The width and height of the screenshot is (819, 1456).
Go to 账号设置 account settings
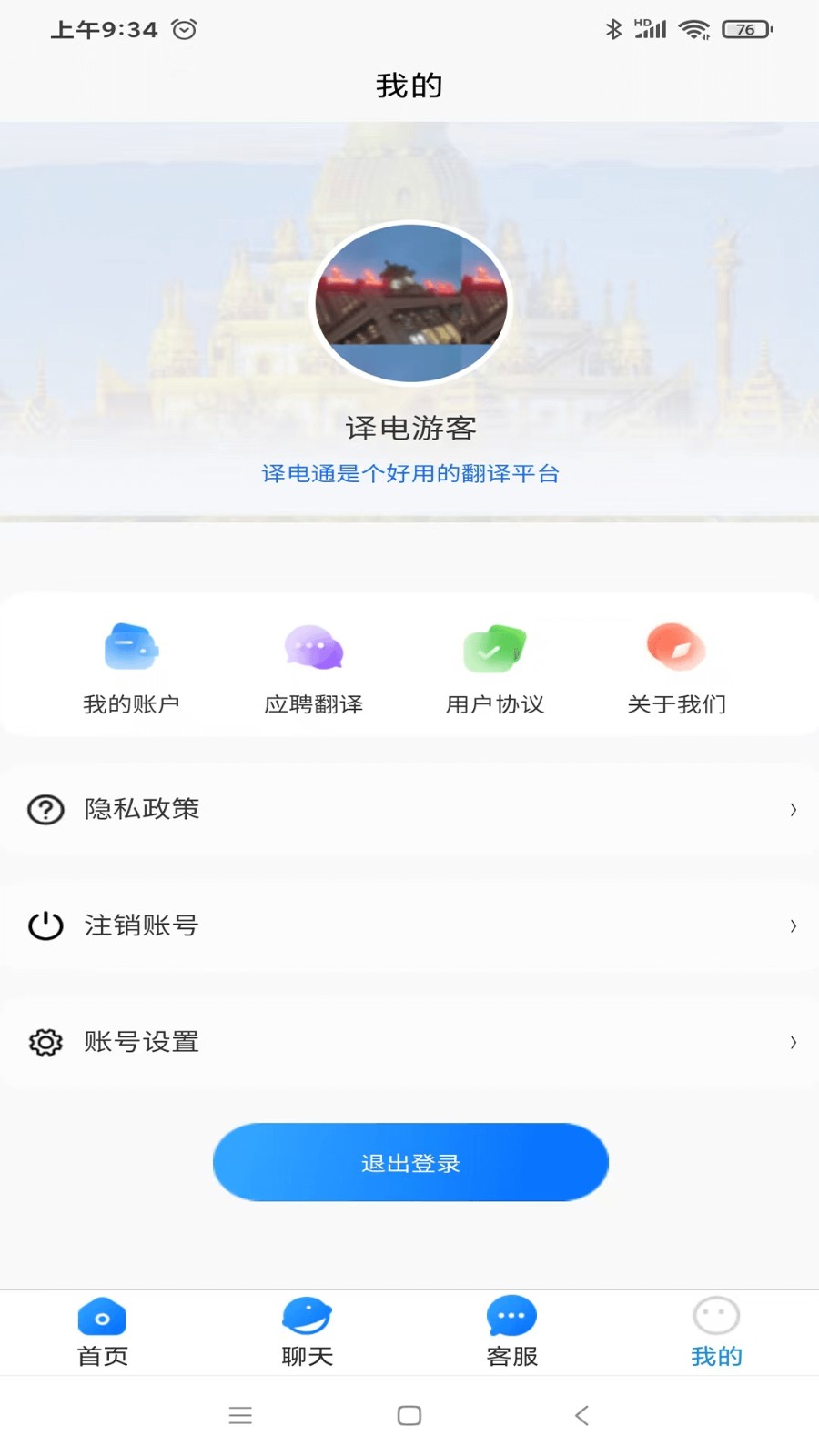tap(409, 1042)
